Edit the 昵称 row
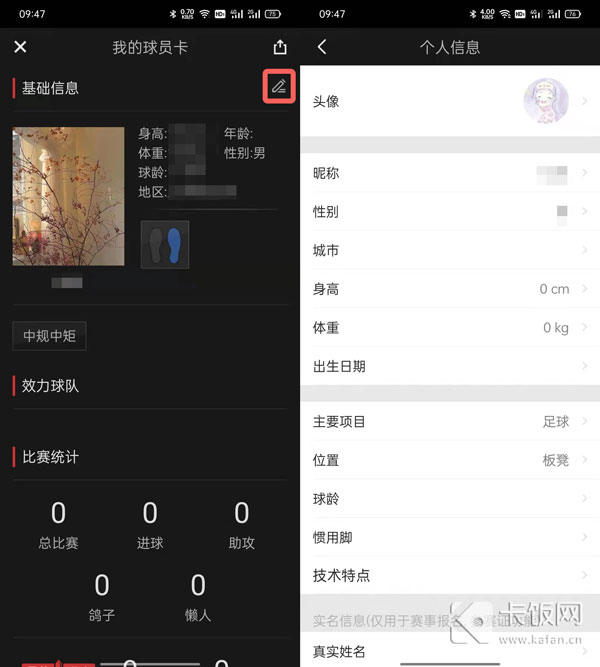 click(x=450, y=173)
